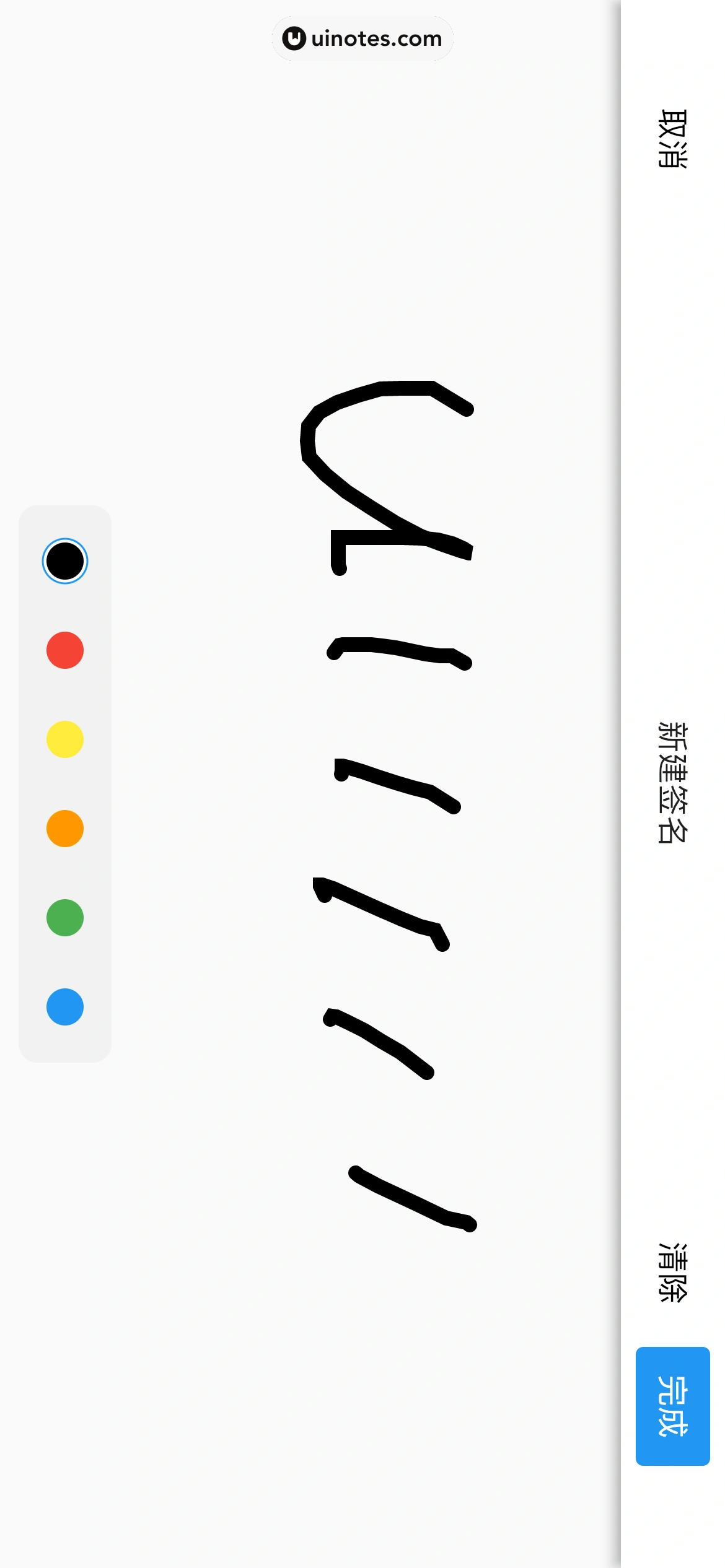
Task: Confirm the signature with 完成
Action: pos(672,1406)
